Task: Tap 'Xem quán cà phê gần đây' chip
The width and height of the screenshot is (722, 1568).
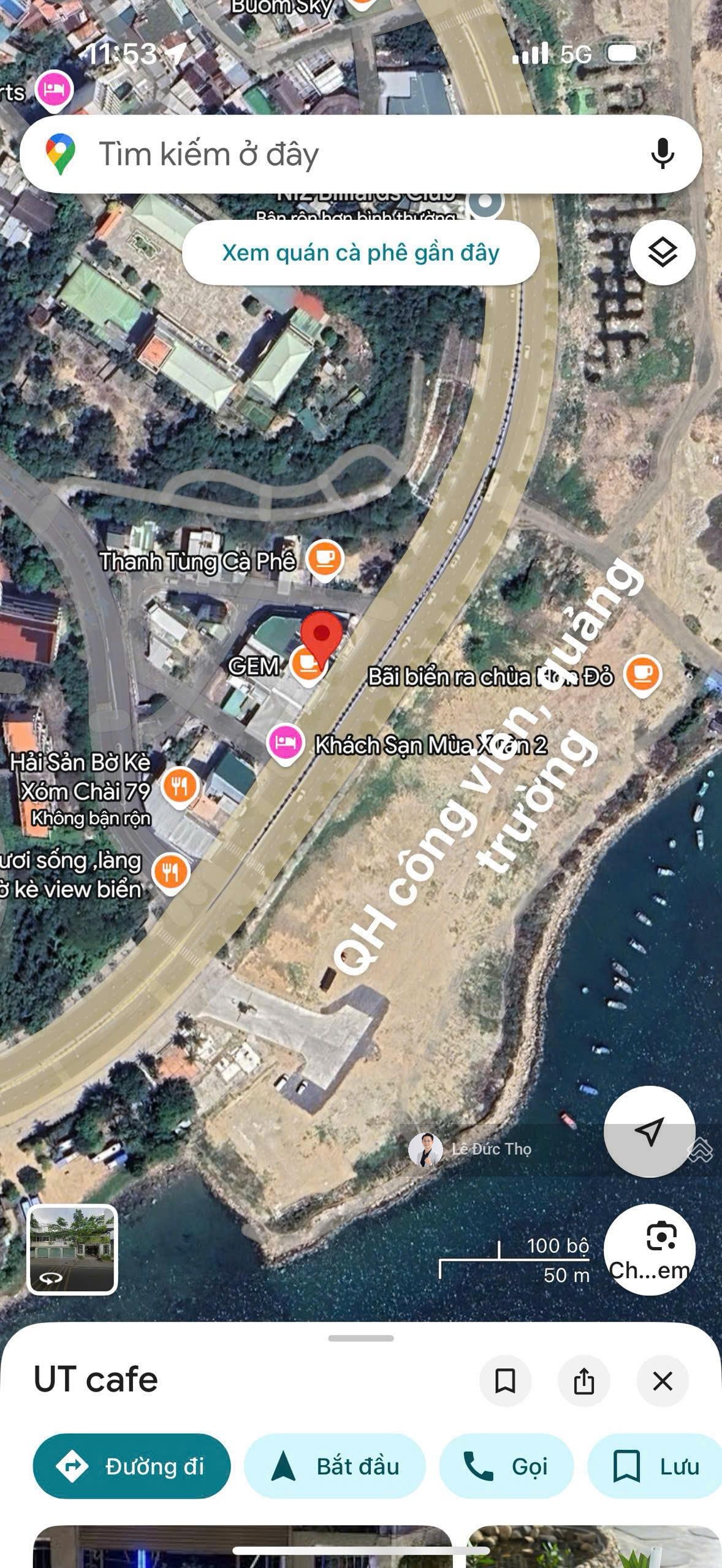Action: (360, 252)
